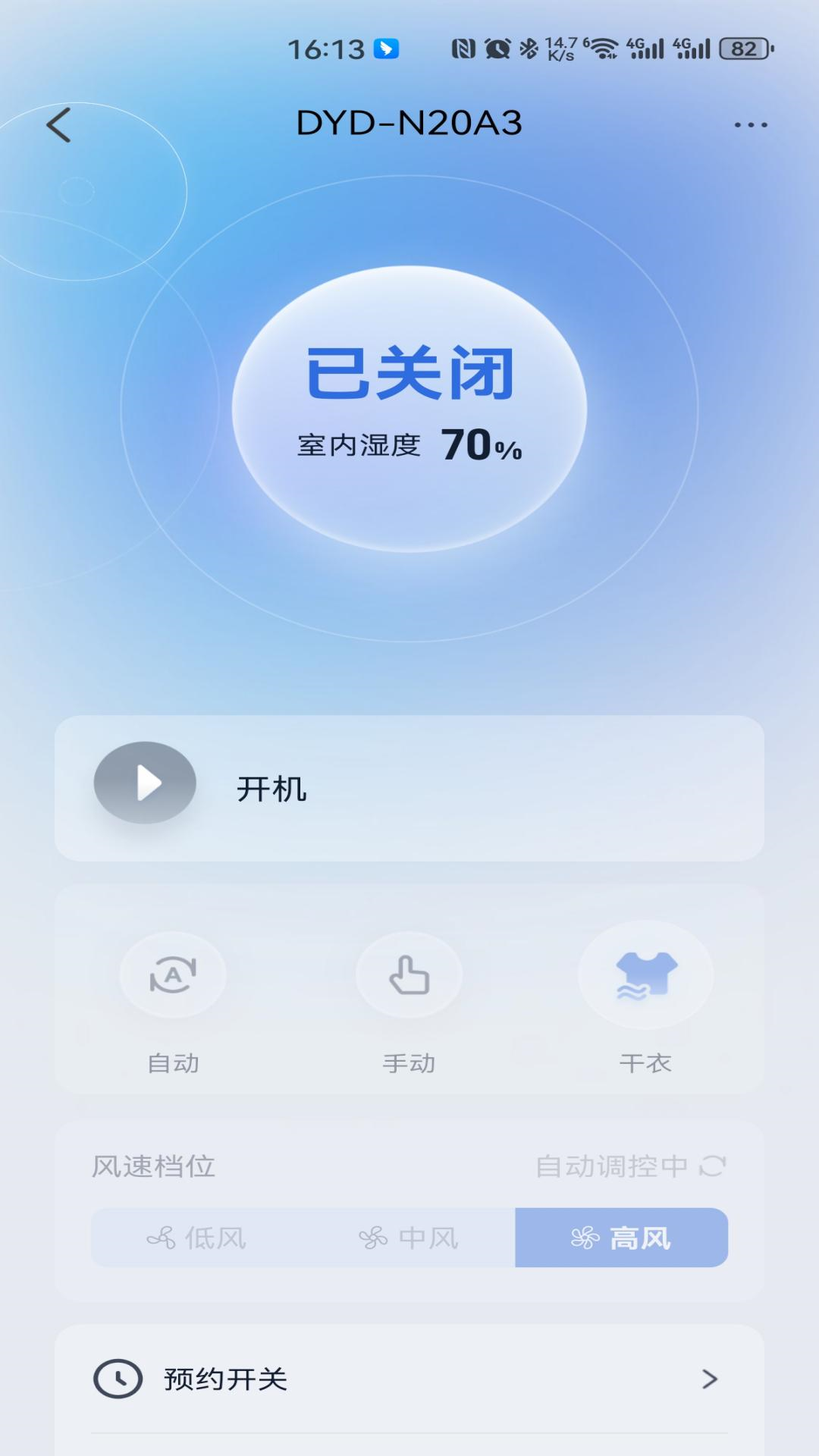Set fan speed to 低风
This screenshot has width=819, height=1456.
197,1238
